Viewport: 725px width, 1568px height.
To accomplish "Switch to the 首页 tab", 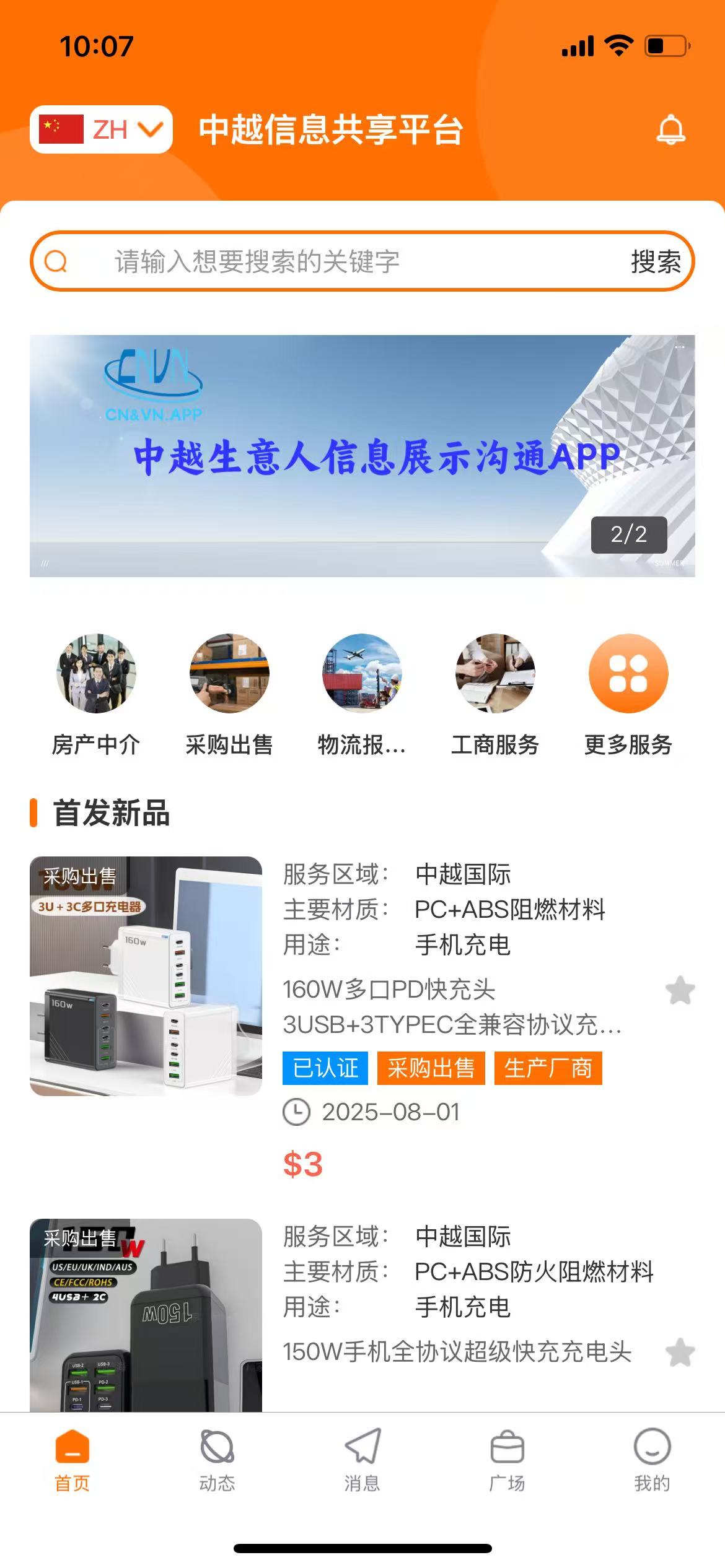I will tap(72, 1460).
